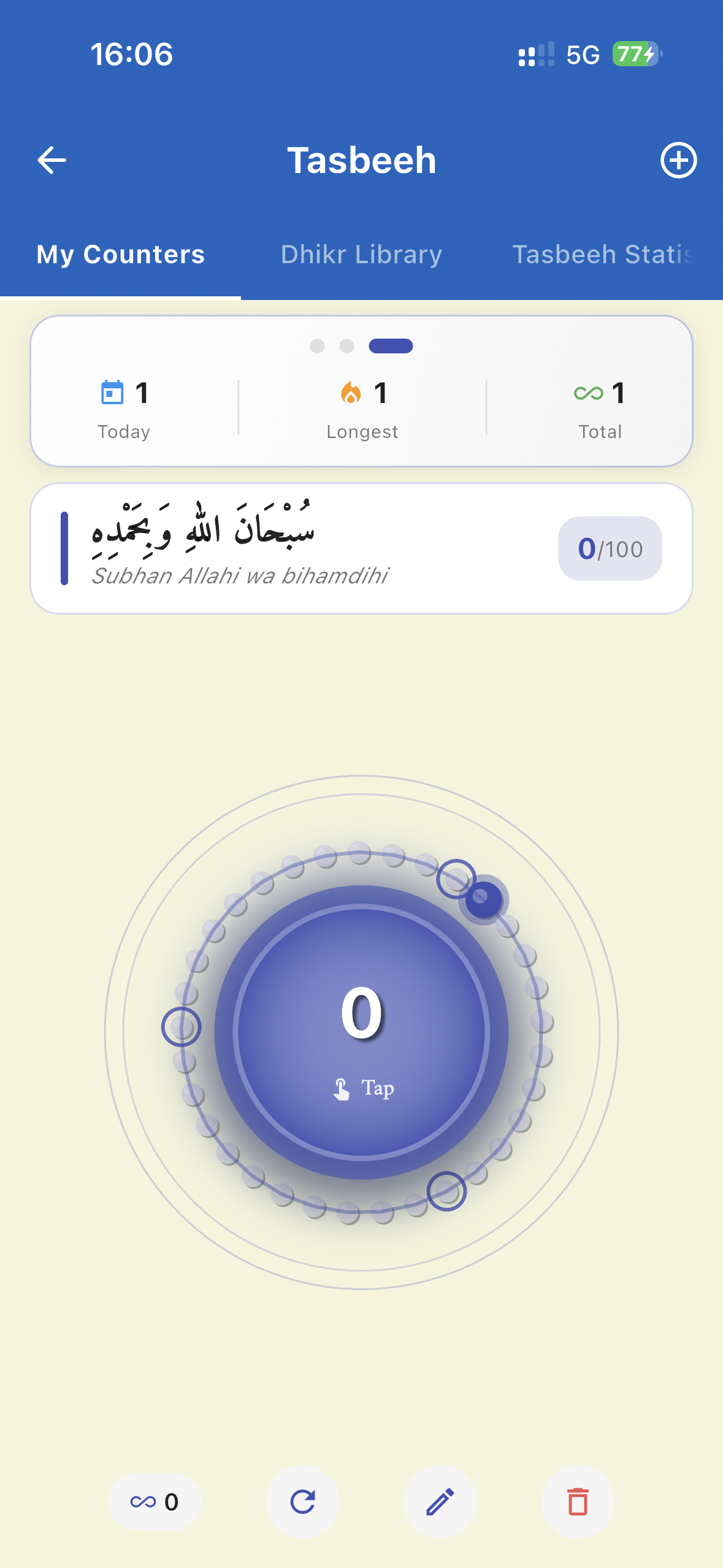
Task: Tap the dark bead on the circular bead ring
Action: coord(484,899)
